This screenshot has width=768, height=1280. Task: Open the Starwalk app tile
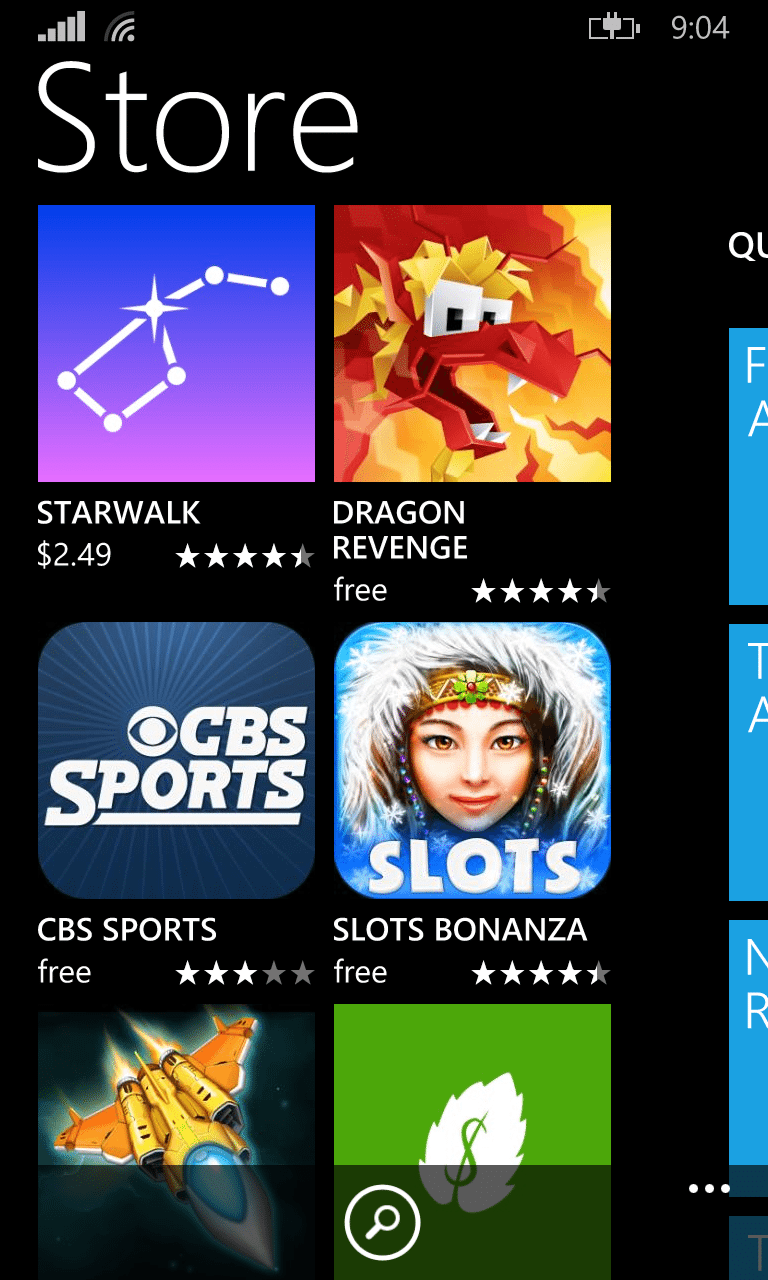coord(176,343)
